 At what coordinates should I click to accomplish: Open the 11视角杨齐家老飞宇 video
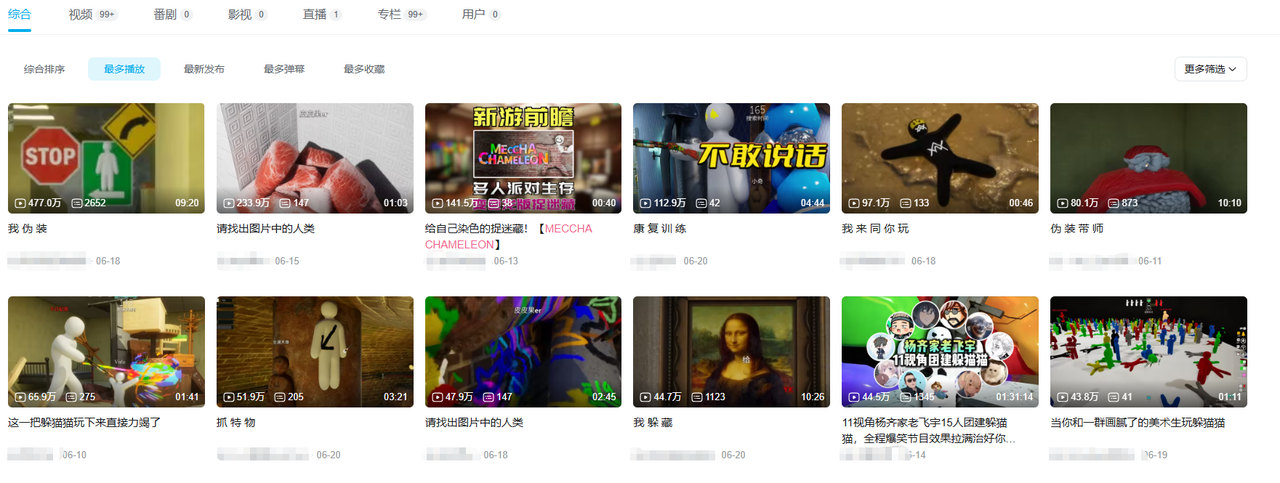tap(940, 351)
